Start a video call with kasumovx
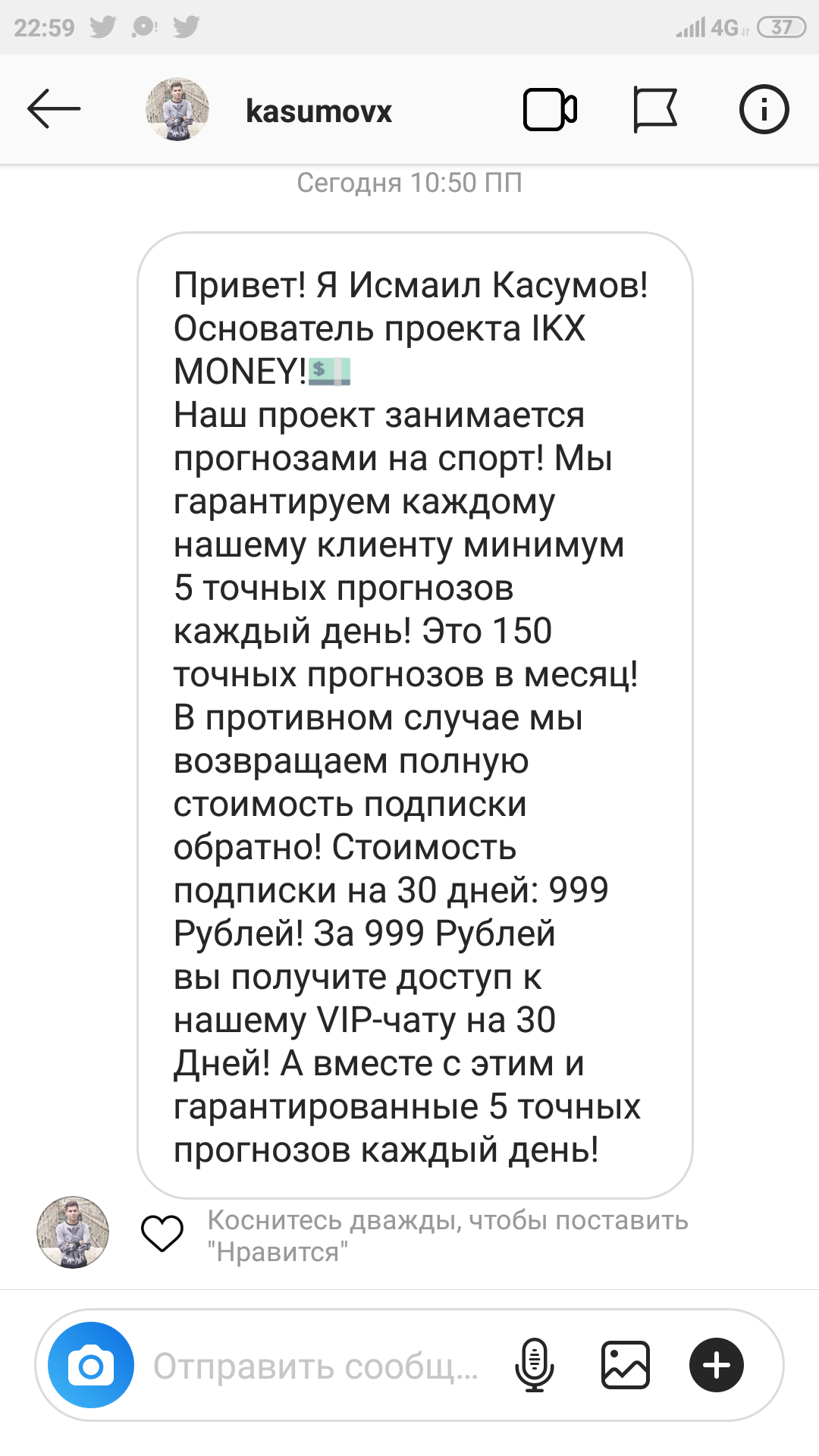This screenshot has width=819, height=1456. click(550, 110)
